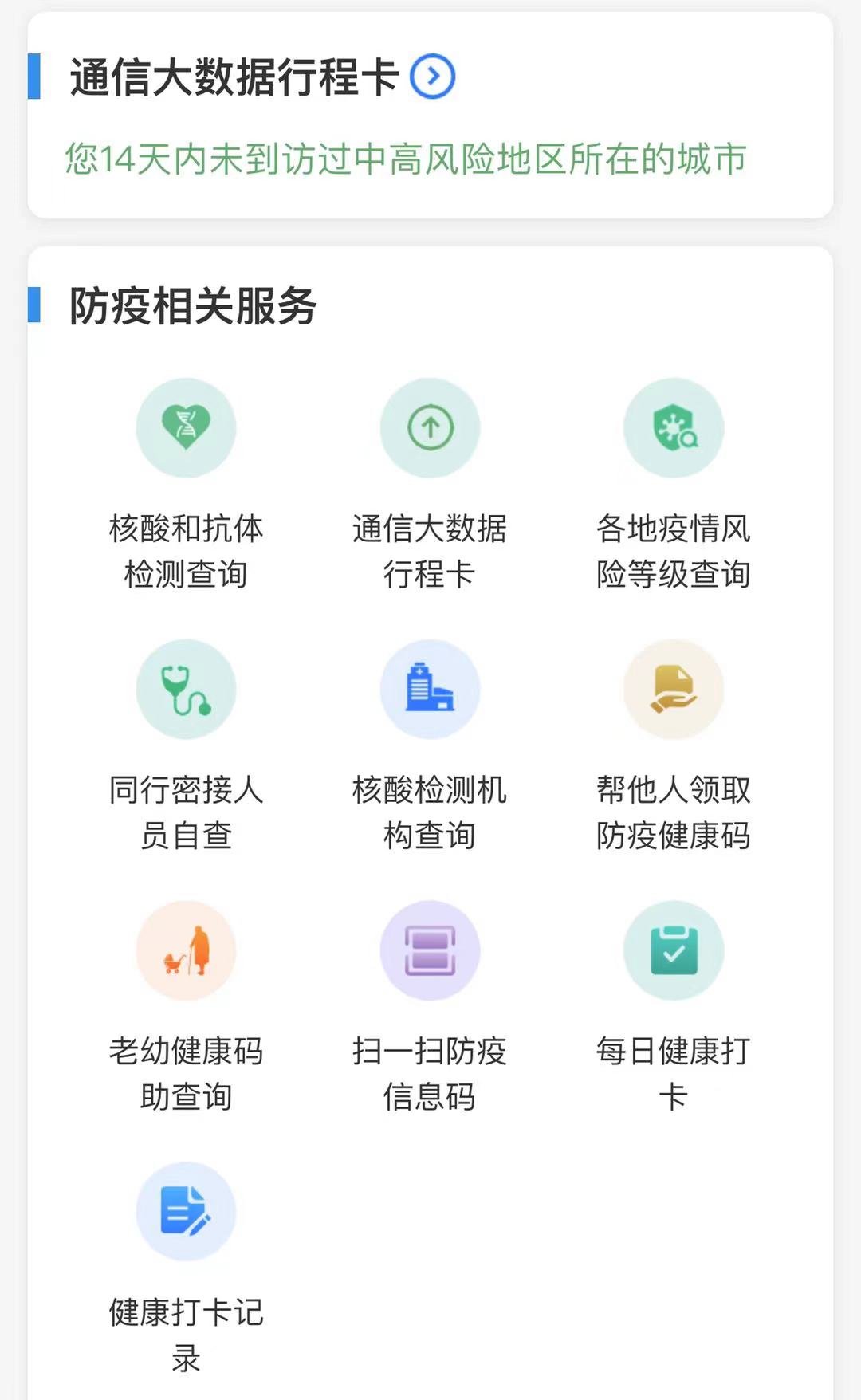Open 同行密接人员自查

[x=186, y=690]
